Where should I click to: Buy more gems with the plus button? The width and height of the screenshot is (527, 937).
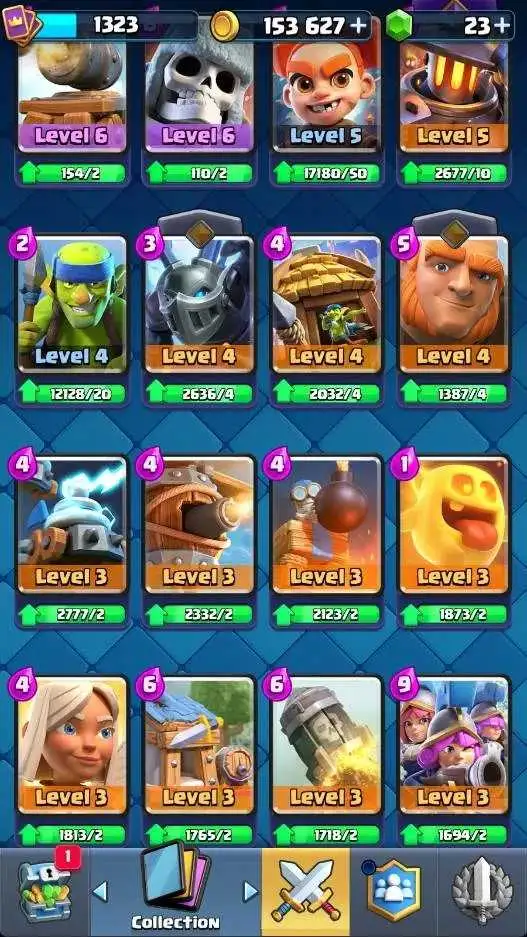click(504, 25)
